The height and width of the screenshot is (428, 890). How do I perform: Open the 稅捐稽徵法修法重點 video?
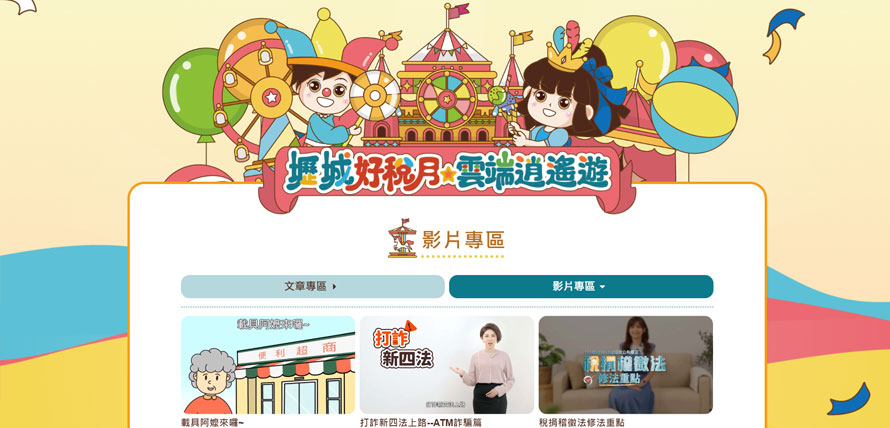pyautogui.click(x=625, y=365)
